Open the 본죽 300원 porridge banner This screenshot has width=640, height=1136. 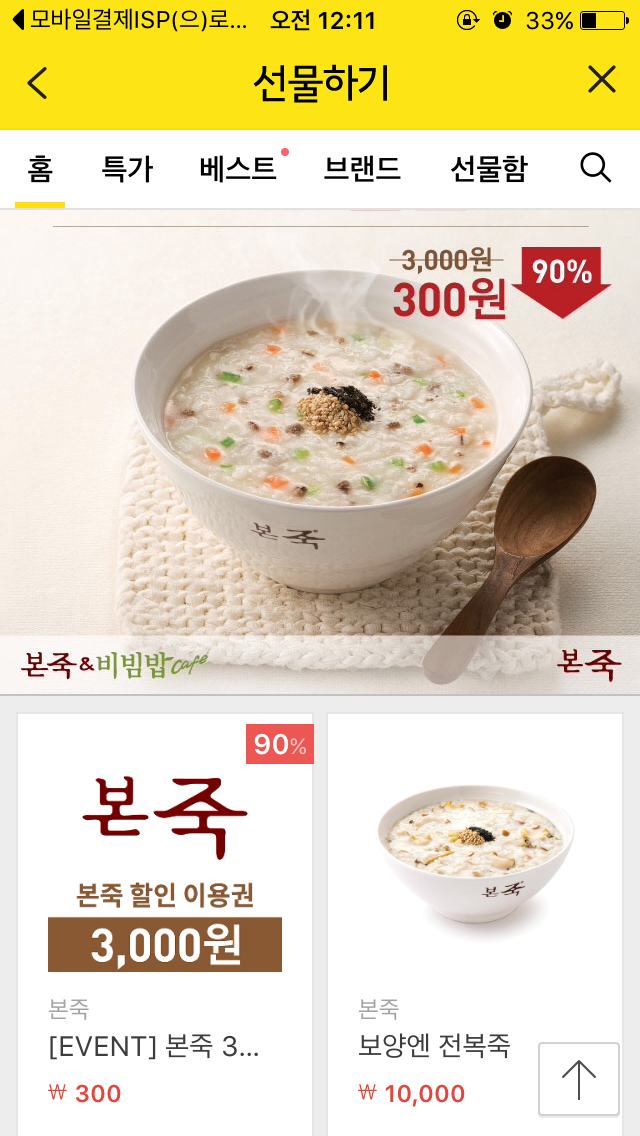tap(320, 450)
